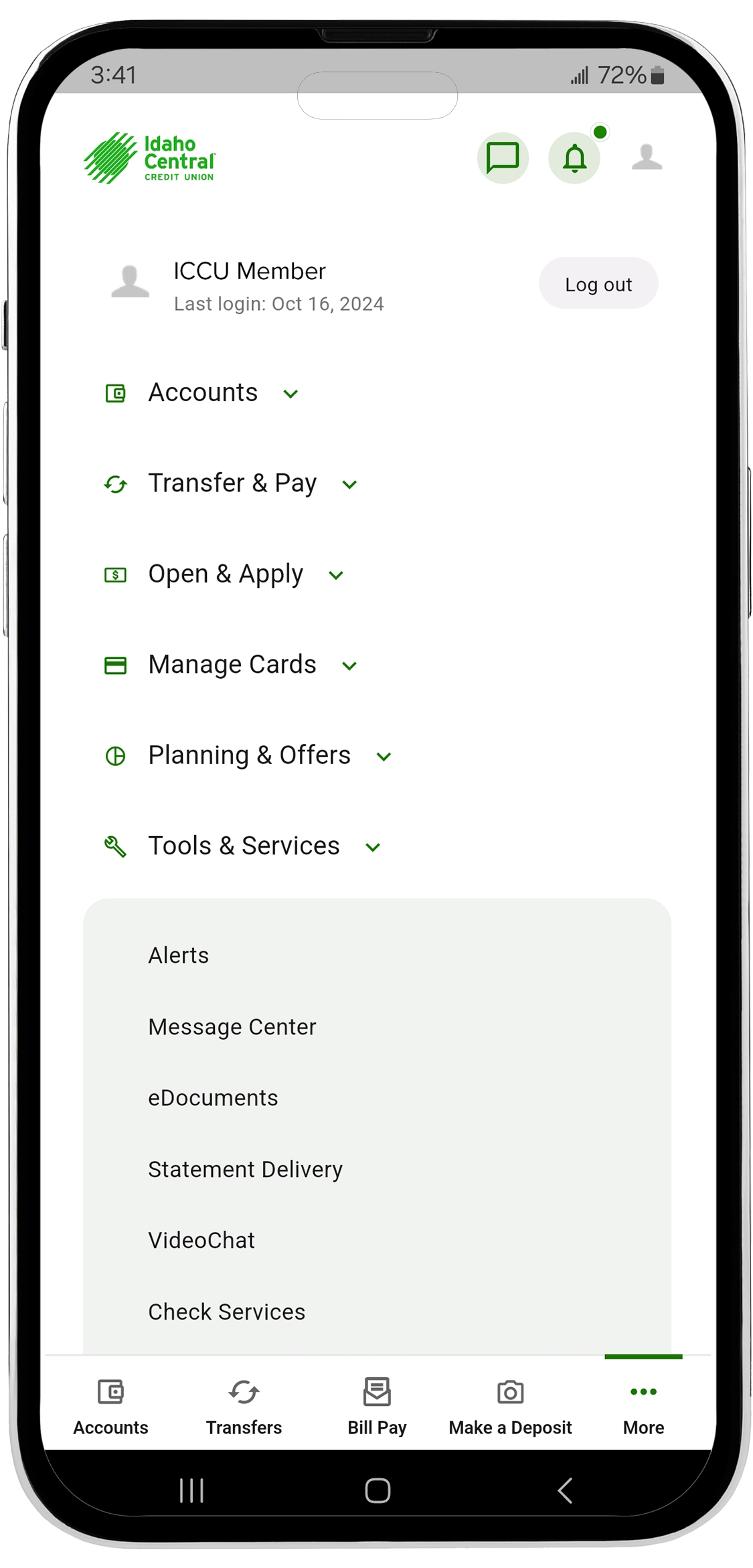The width and height of the screenshot is (753, 1568).
Task: Open the chat message icon
Action: [503, 158]
